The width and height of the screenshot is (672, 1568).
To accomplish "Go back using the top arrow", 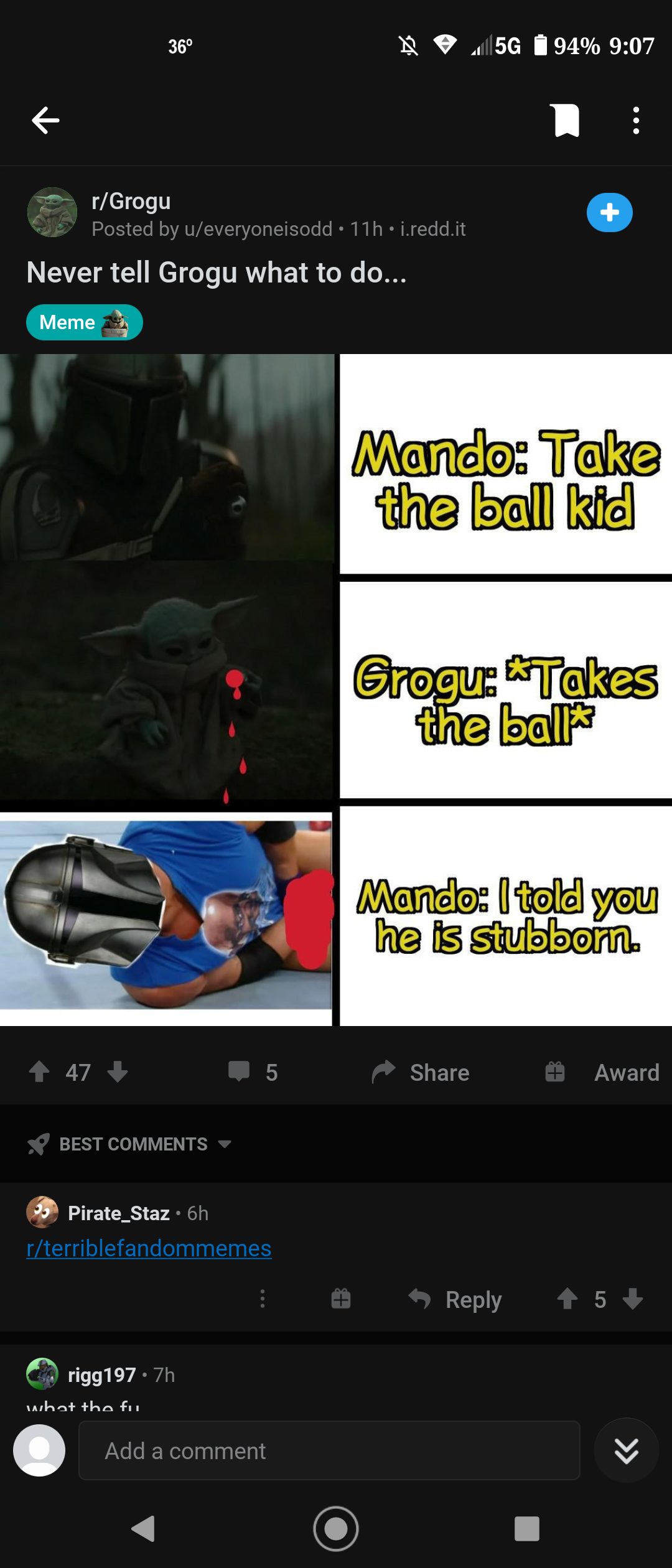I will [45, 120].
